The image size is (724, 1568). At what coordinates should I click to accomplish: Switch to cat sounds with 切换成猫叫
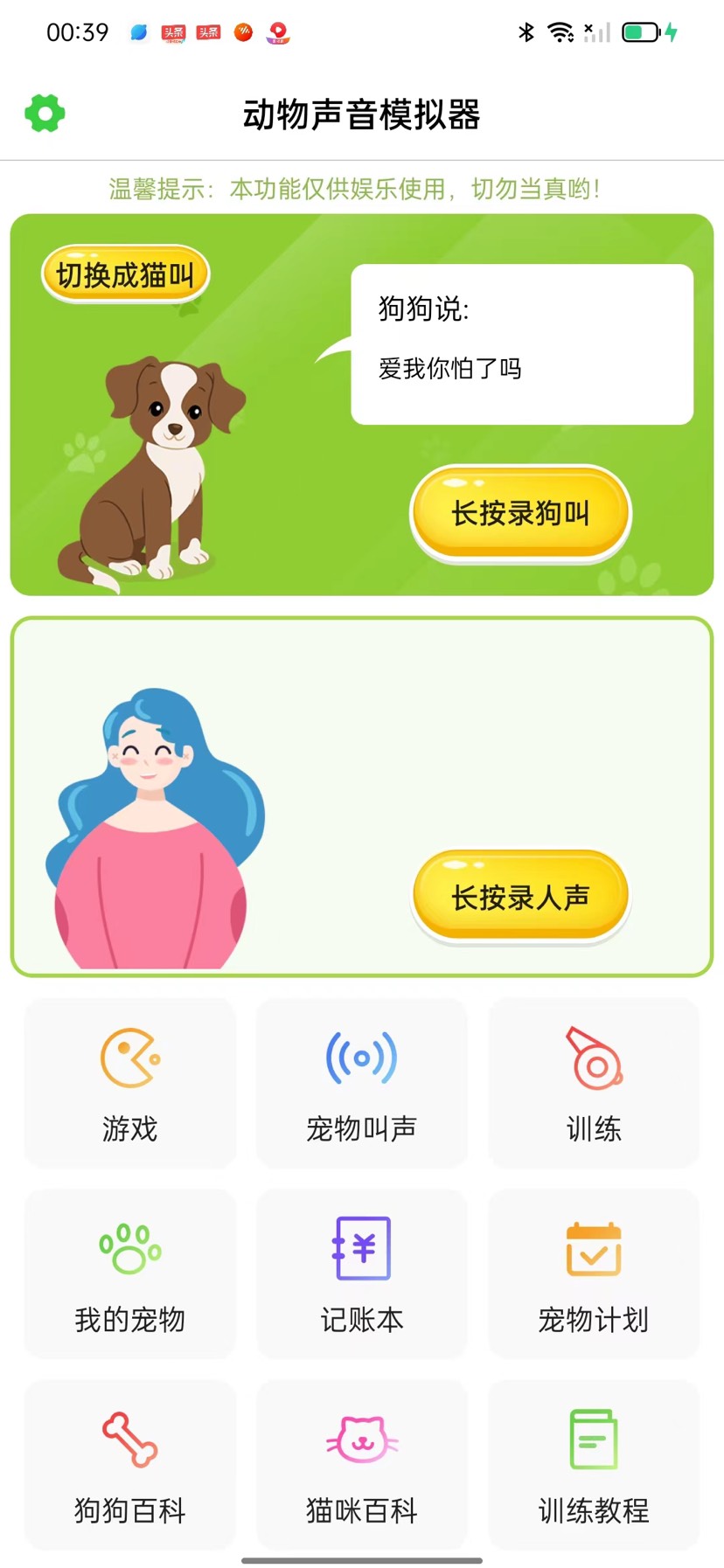(125, 274)
